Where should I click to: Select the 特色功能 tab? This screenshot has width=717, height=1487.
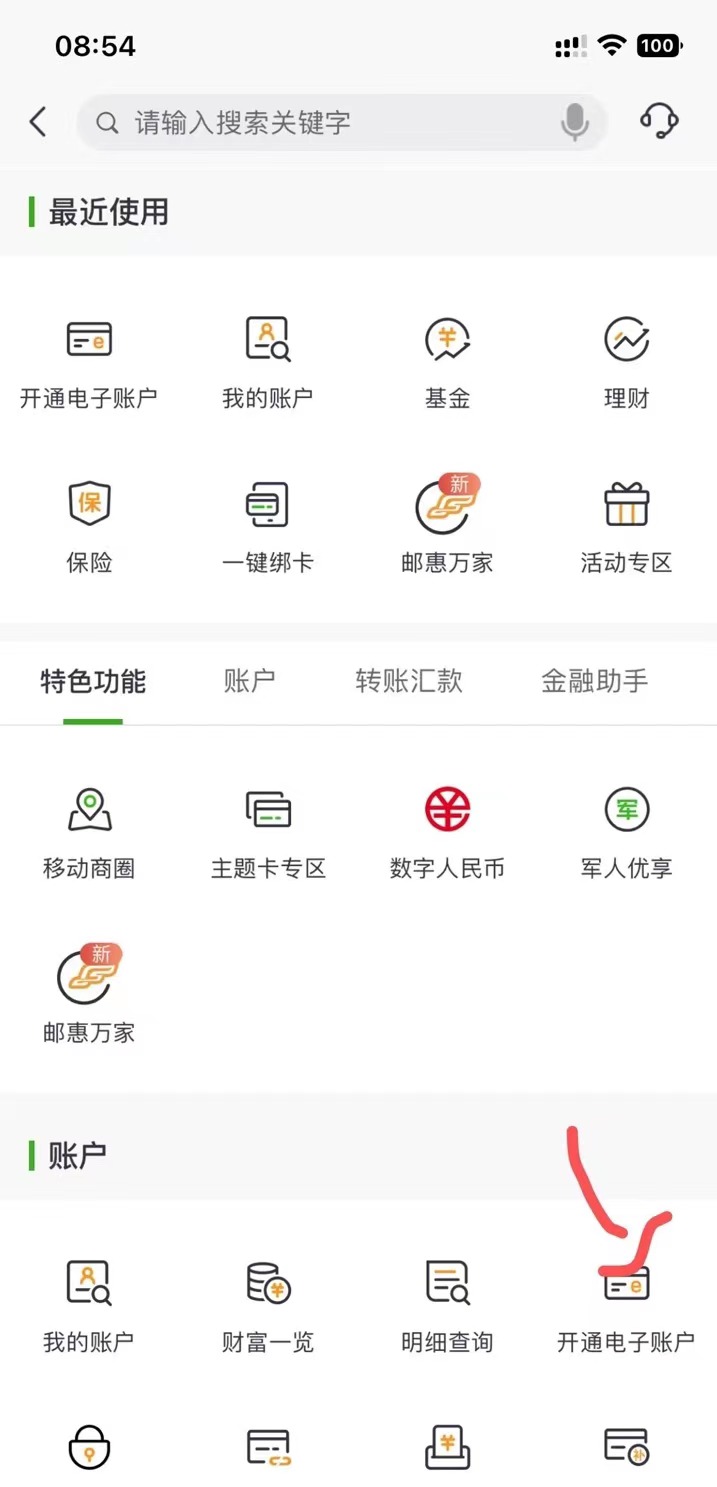click(93, 682)
